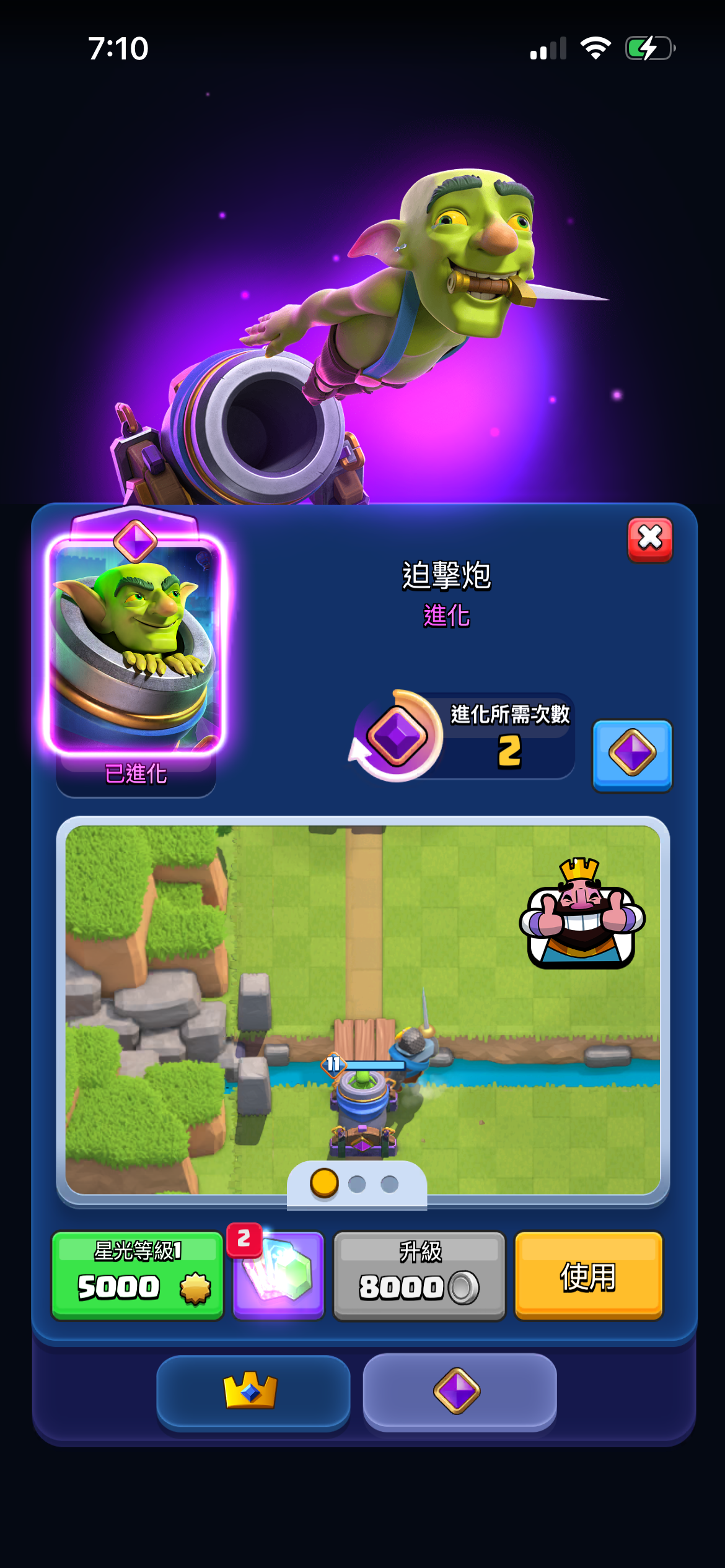Screen dimensions: 725x1568
Task: Tap 使用 to use this card
Action: [x=588, y=1276]
